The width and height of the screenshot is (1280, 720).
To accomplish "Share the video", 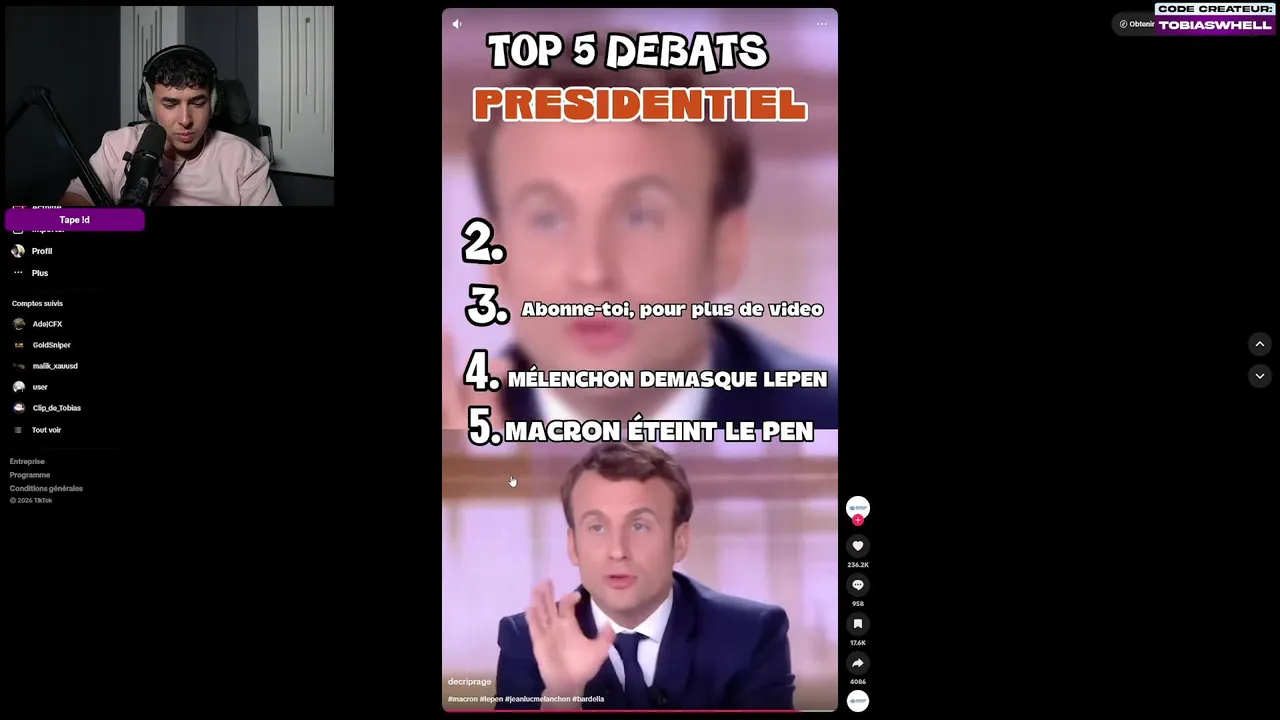I will 857,663.
